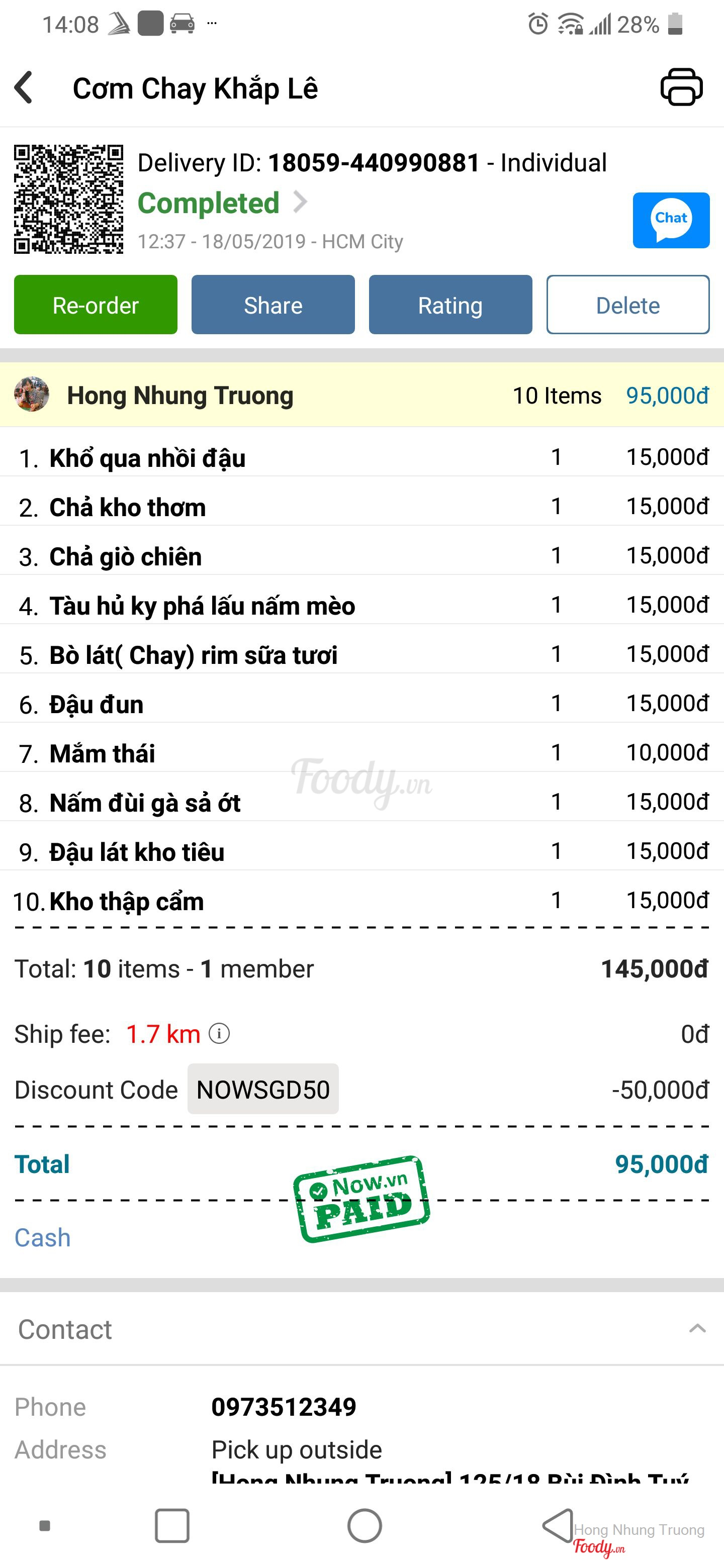Viewport: 724px width, 1568px height.
Task: Rate this completed order
Action: click(450, 305)
